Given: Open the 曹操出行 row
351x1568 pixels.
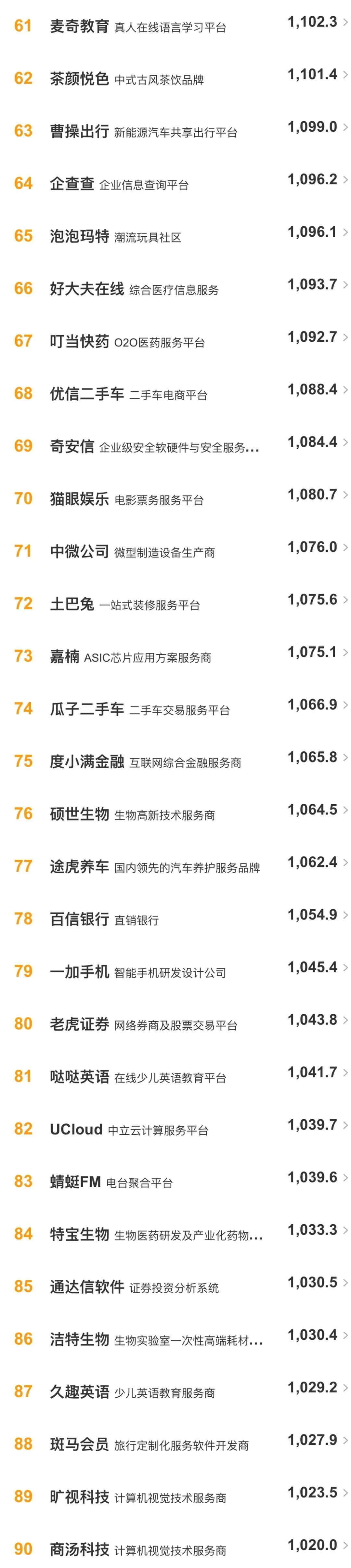Looking at the screenshot, I should [x=79, y=131].
